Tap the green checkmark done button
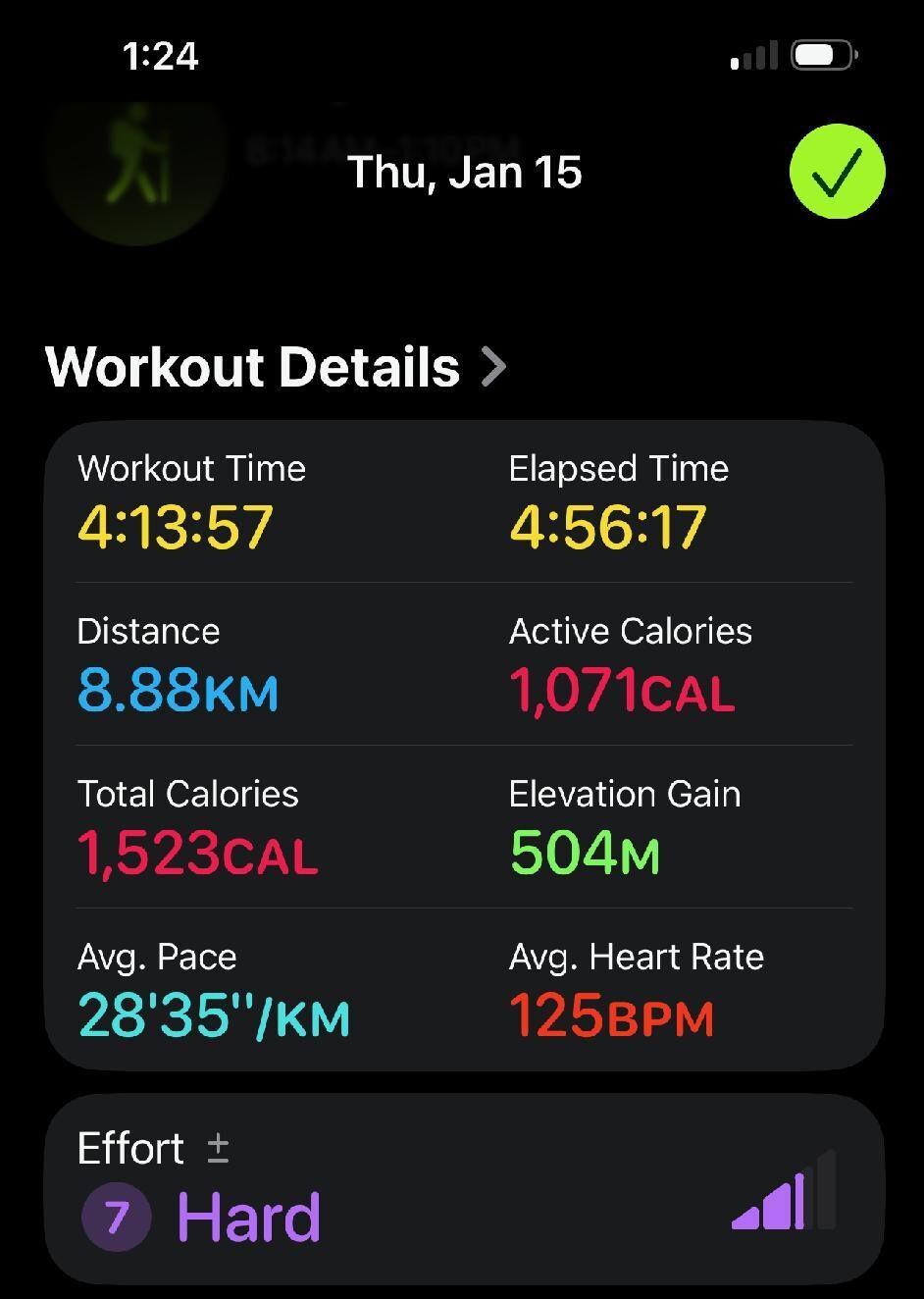The width and height of the screenshot is (924, 1299). 837,172
